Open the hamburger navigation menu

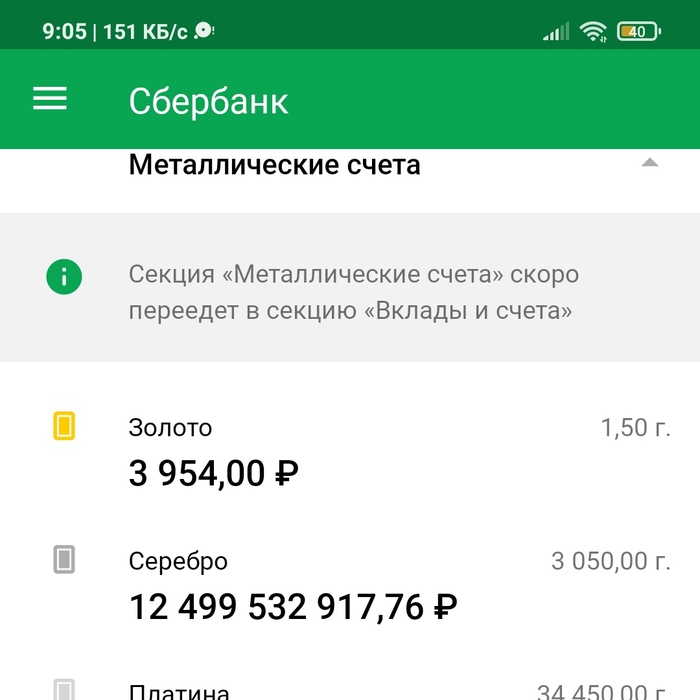[50, 98]
